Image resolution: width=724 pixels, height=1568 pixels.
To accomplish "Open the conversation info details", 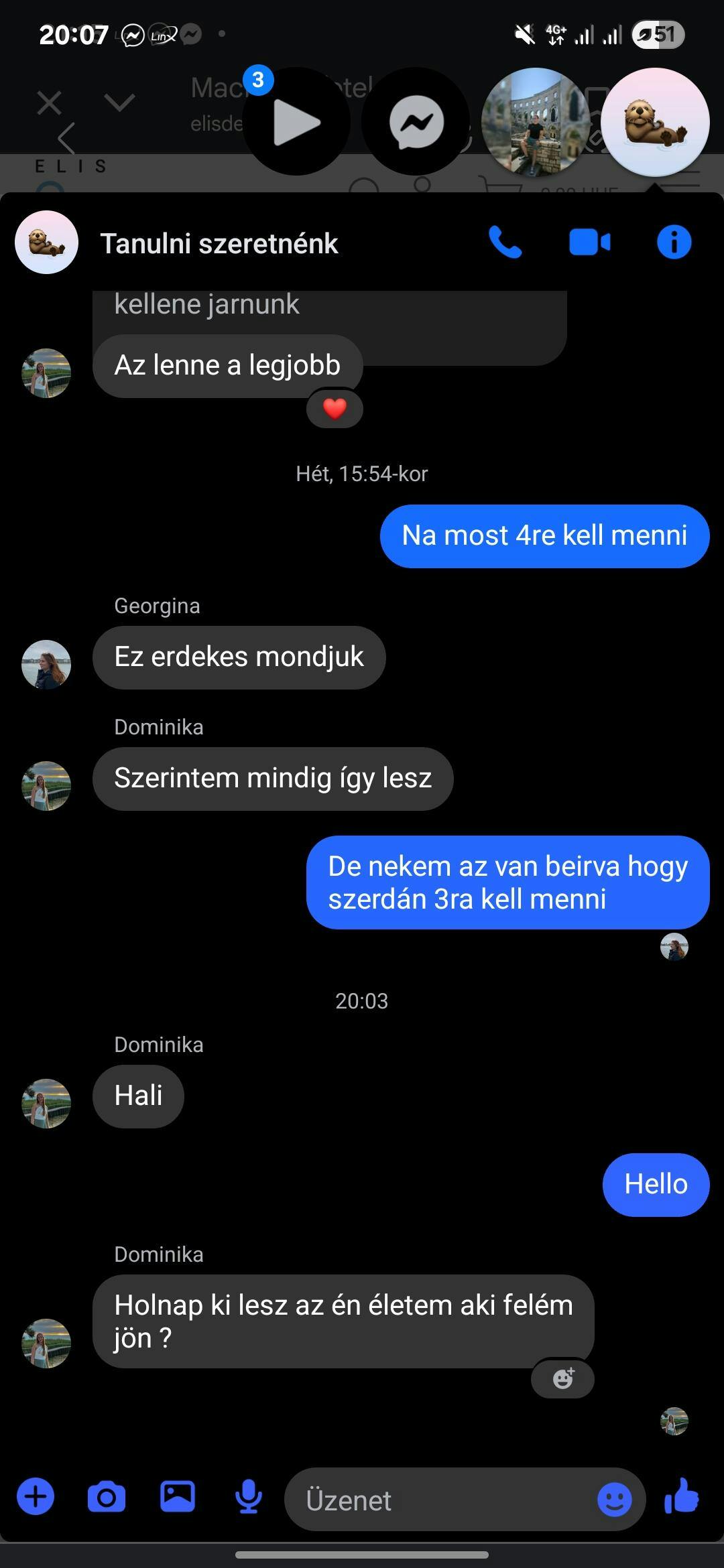I will pos(674,243).
